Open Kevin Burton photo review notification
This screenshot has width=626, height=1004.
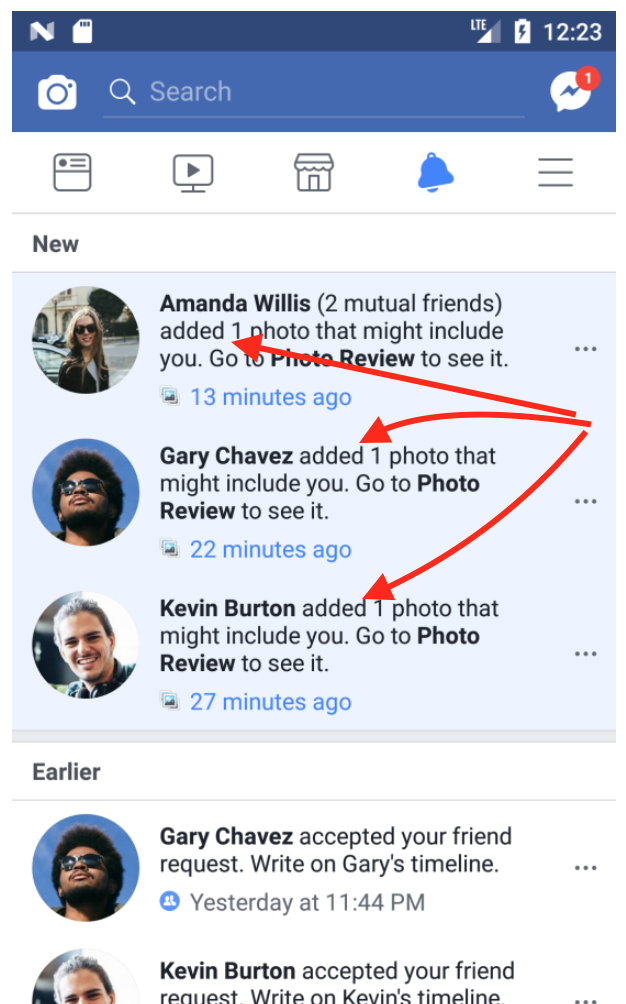click(330, 652)
